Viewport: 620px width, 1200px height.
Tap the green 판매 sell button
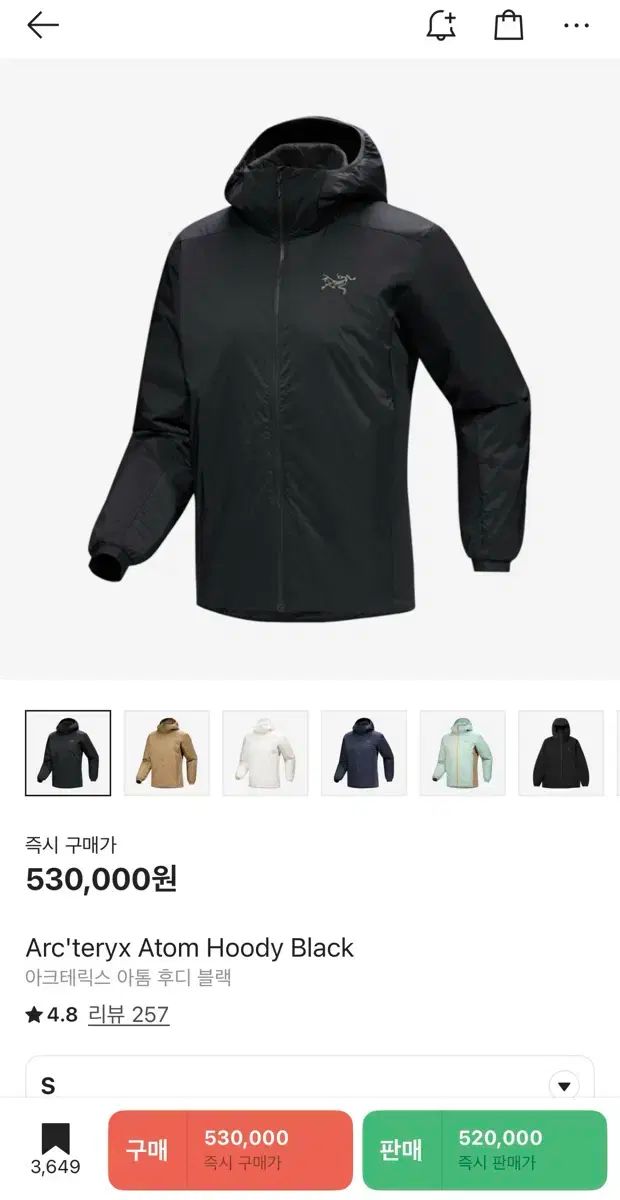(484, 1150)
